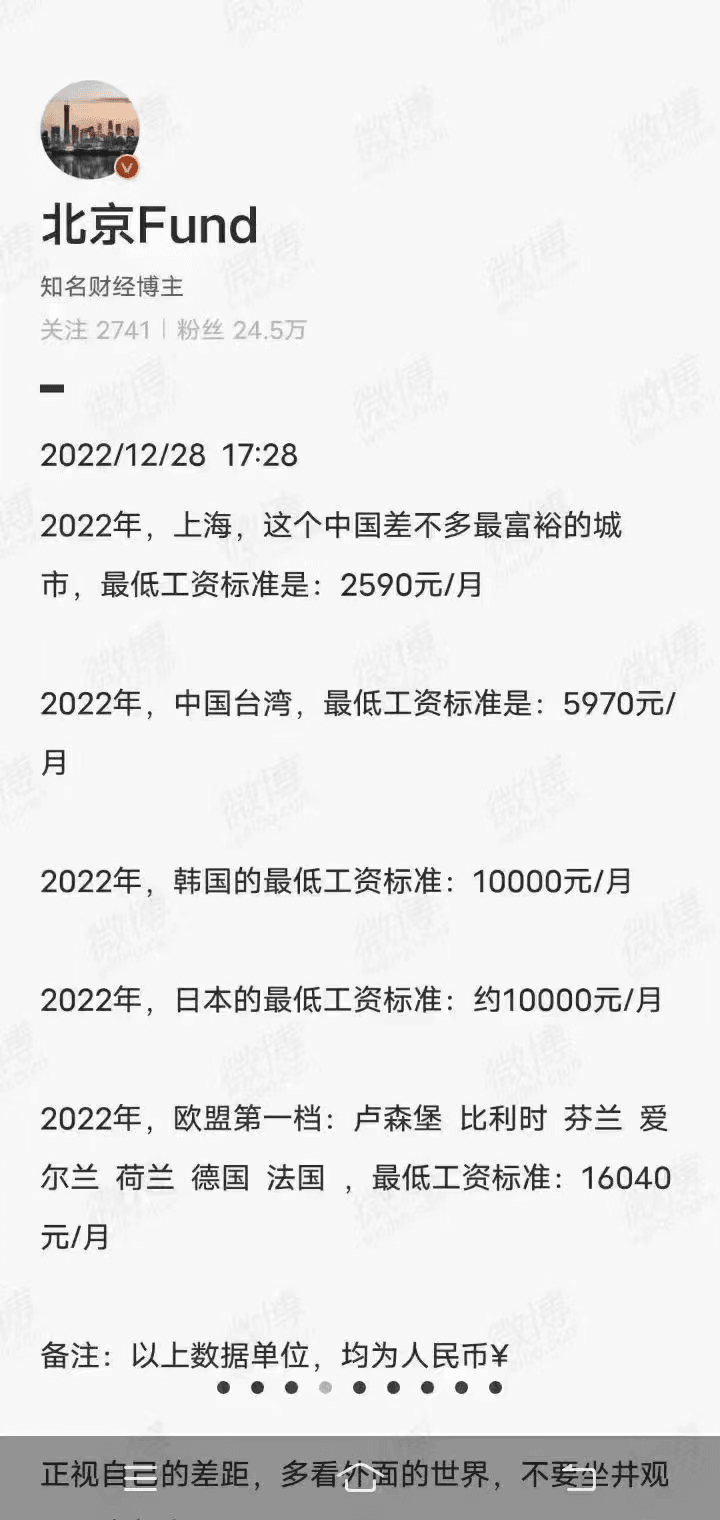Tap the system back button
This screenshot has height=1520, width=720.
click(x=580, y=1479)
